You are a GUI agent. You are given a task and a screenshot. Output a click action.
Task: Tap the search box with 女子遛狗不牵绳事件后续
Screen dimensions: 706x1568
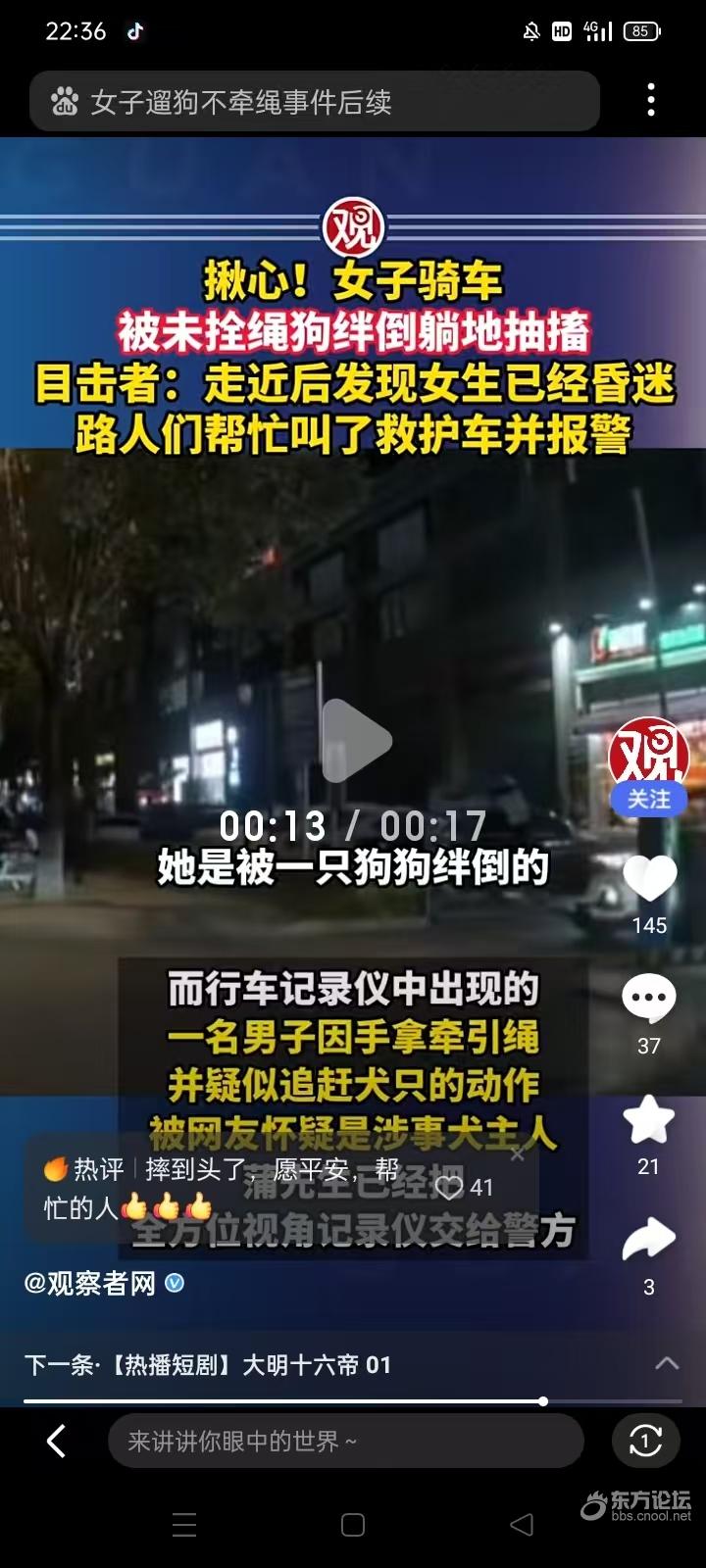tap(314, 102)
